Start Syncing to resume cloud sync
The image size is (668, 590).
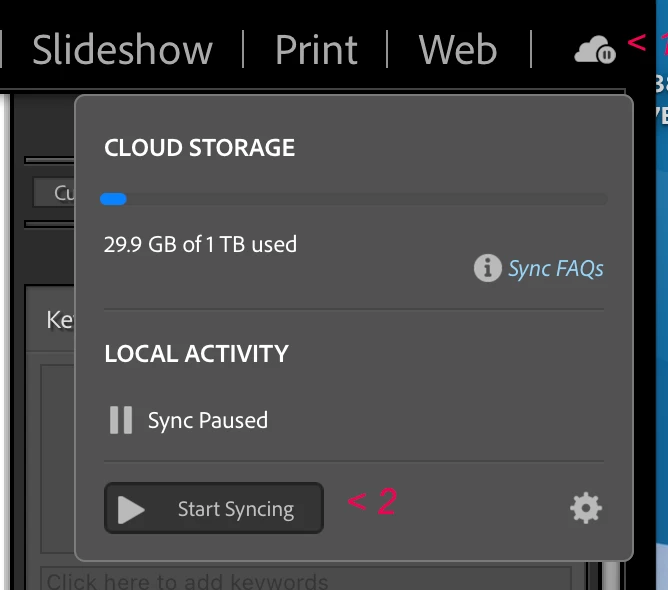(x=214, y=509)
